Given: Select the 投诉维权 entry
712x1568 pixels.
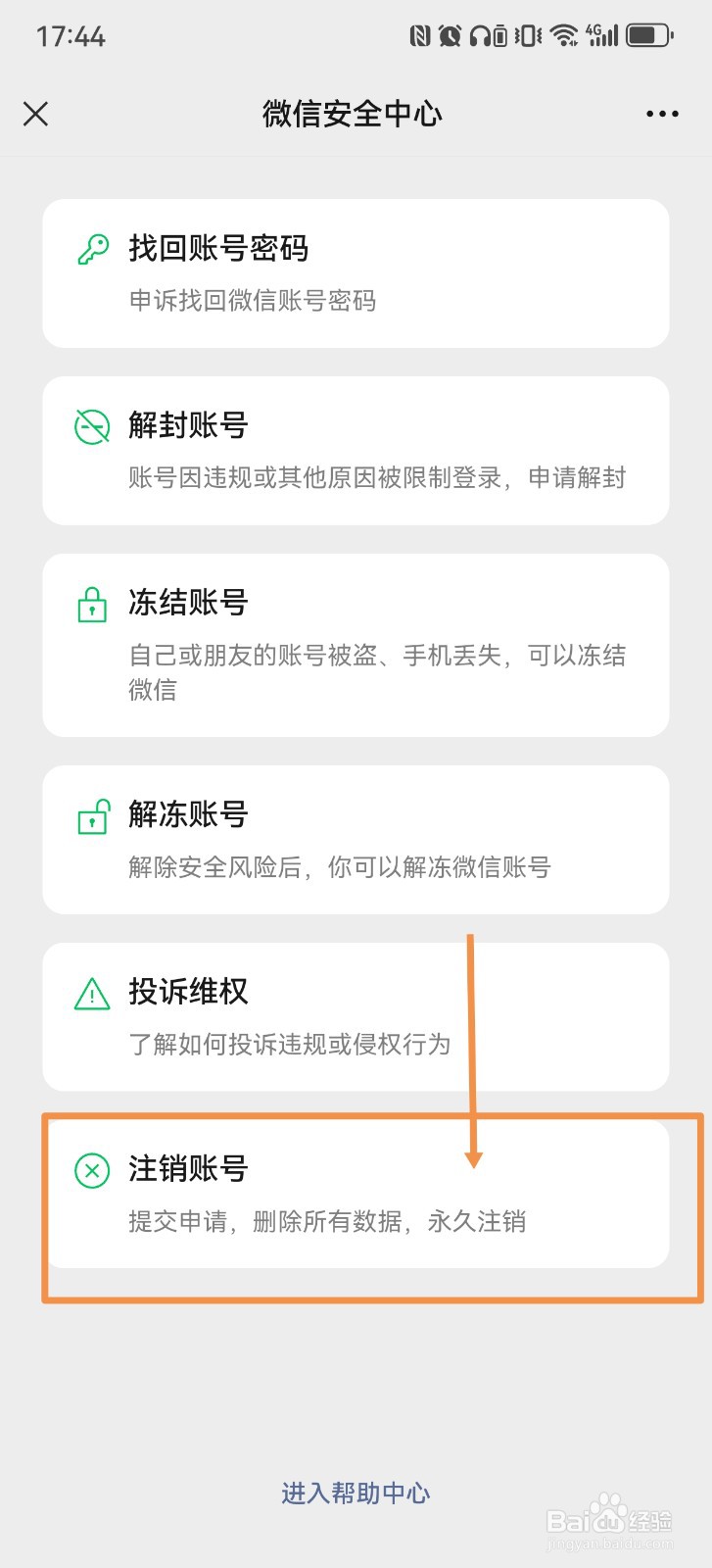Looking at the screenshot, I should point(355,1016).
